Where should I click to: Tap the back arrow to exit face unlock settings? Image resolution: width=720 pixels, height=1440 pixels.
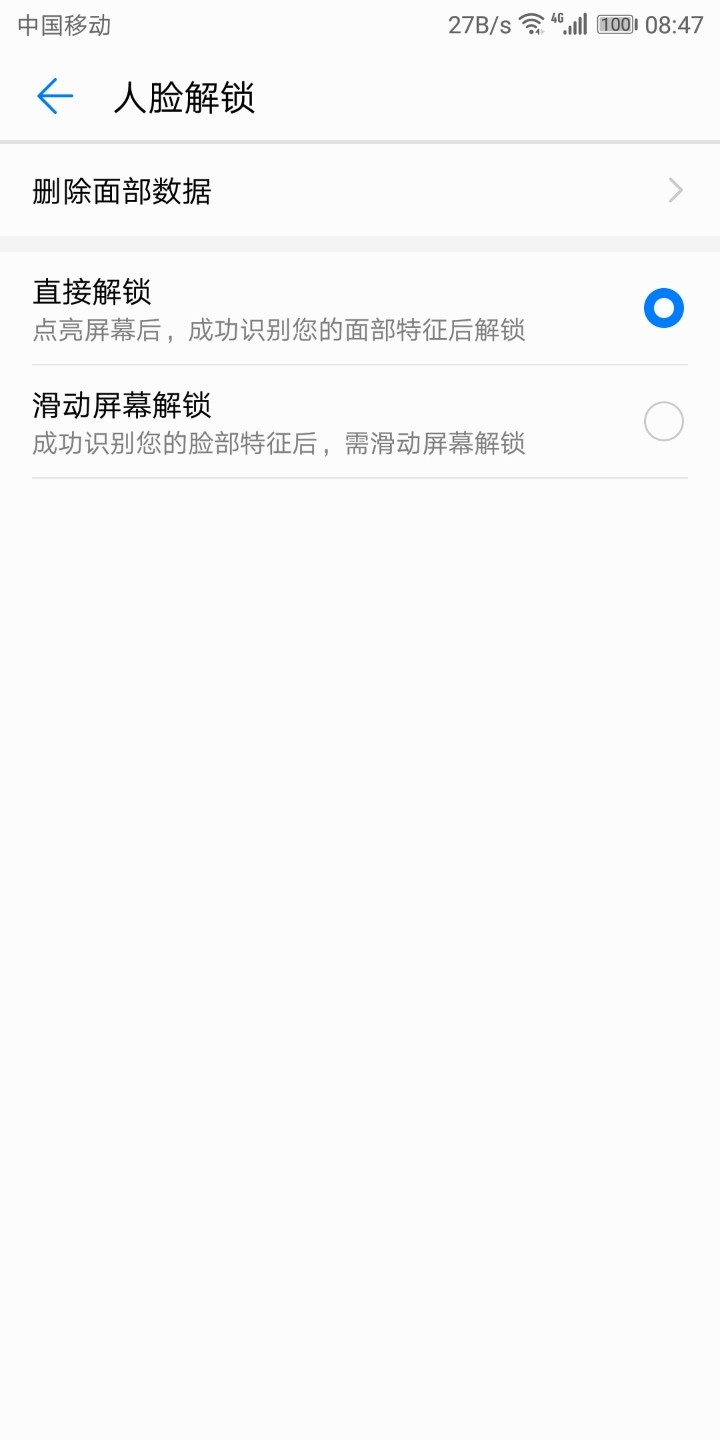click(55, 96)
